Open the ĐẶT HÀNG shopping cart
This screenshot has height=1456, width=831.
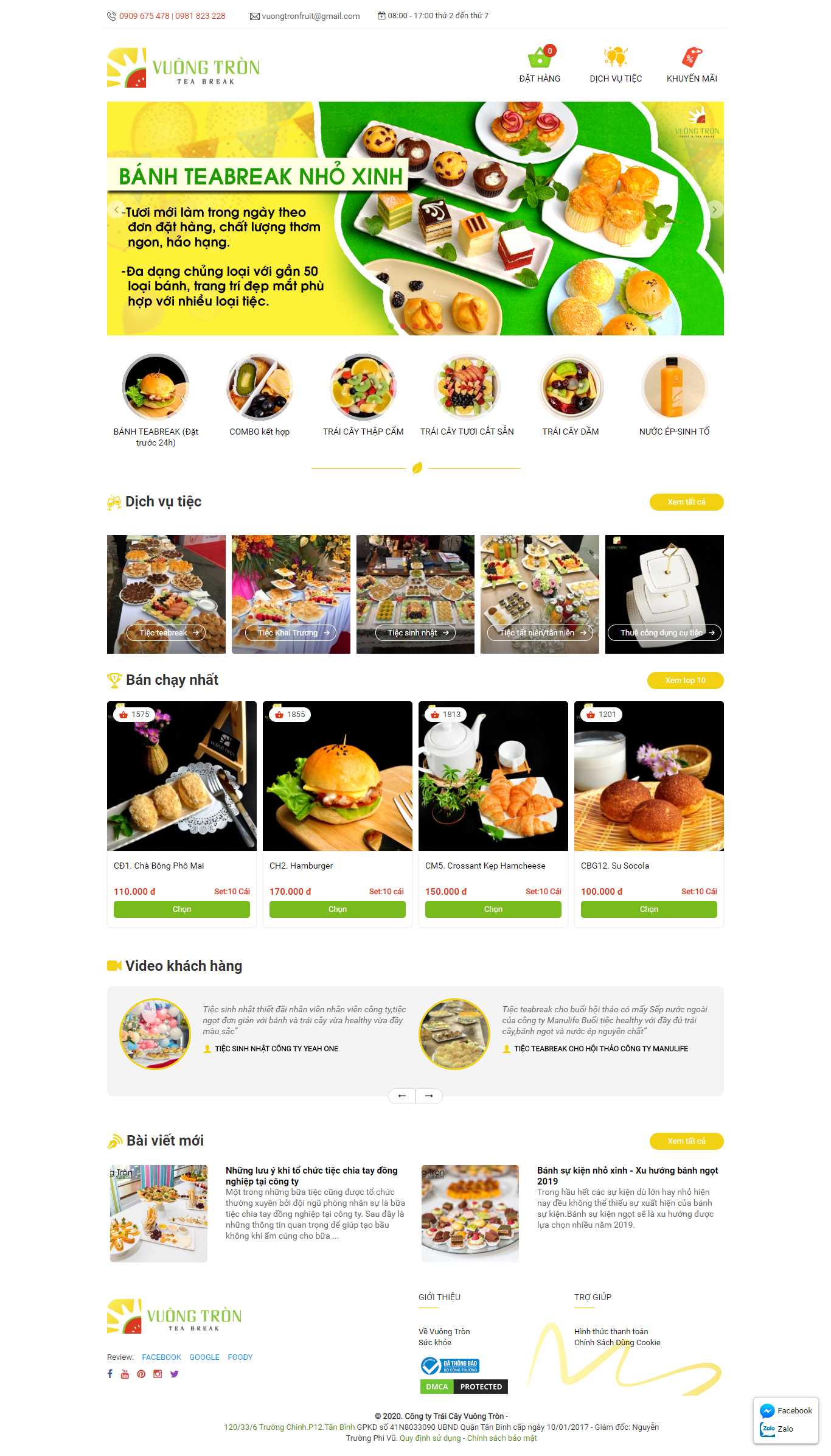540,65
